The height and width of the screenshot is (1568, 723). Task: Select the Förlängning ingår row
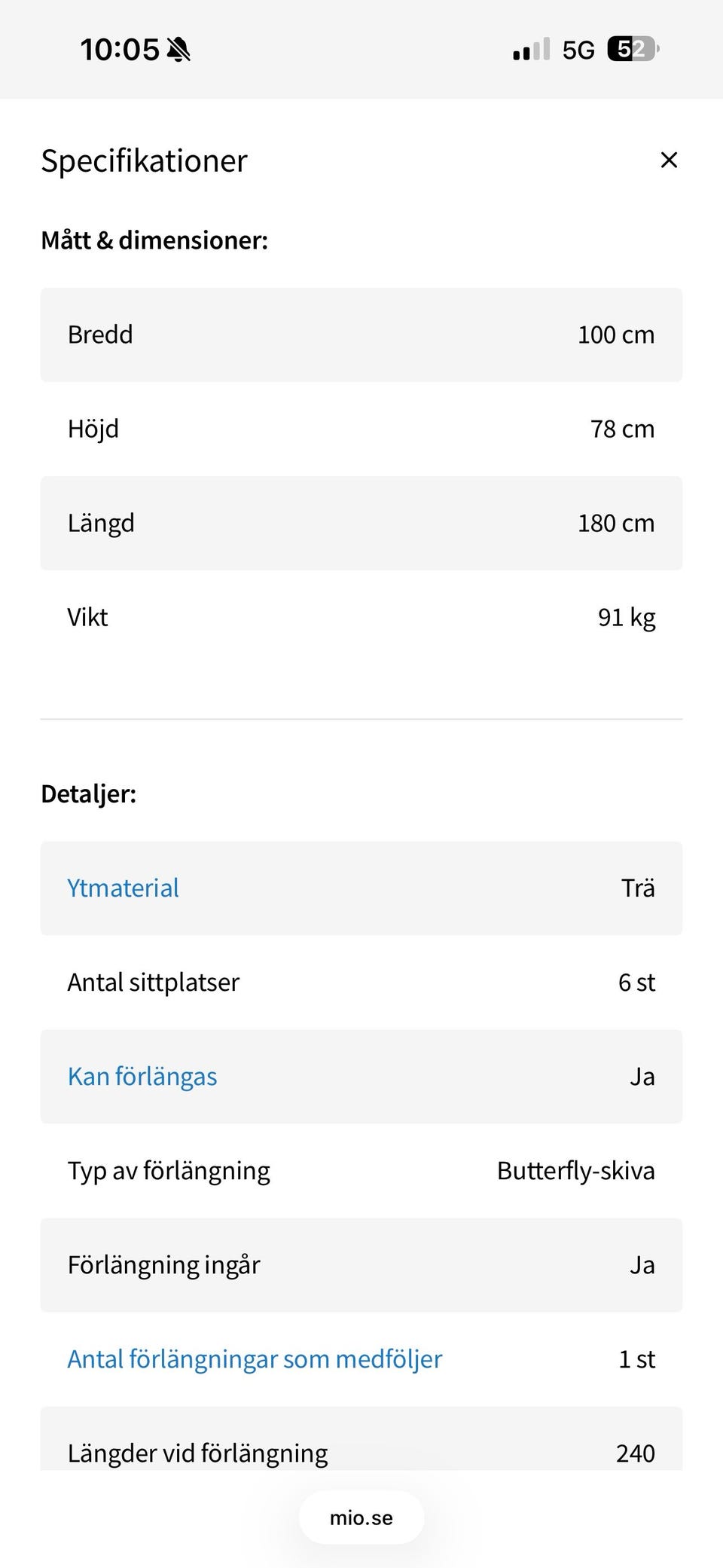pos(361,1264)
